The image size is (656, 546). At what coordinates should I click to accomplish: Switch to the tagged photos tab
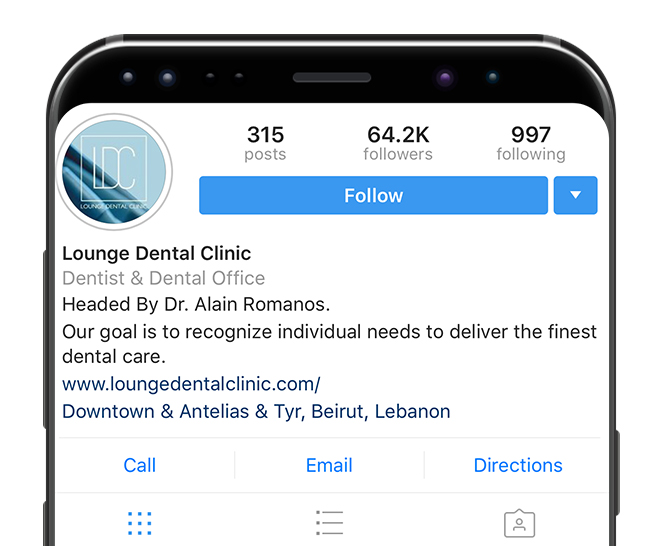(519, 523)
